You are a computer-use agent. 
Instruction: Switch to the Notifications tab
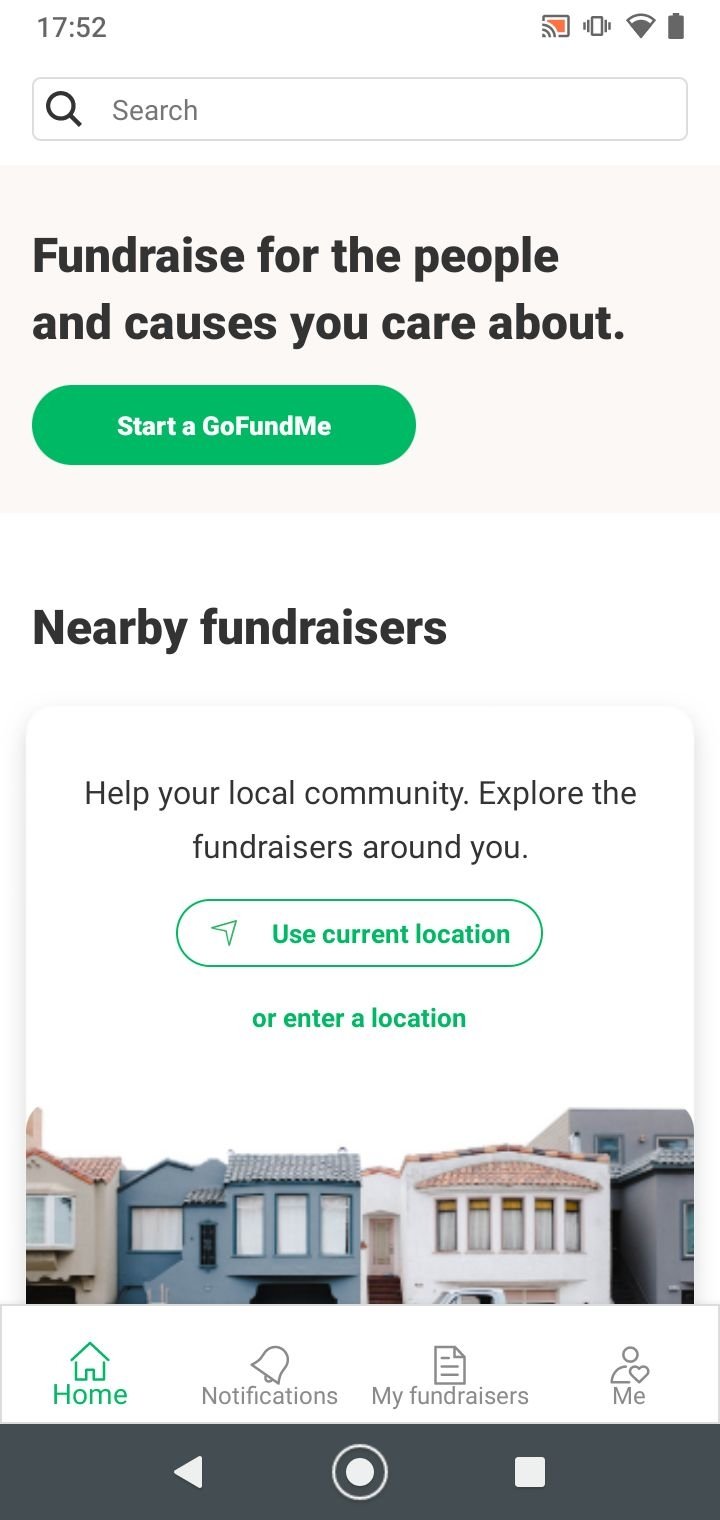tap(270, 1376)
